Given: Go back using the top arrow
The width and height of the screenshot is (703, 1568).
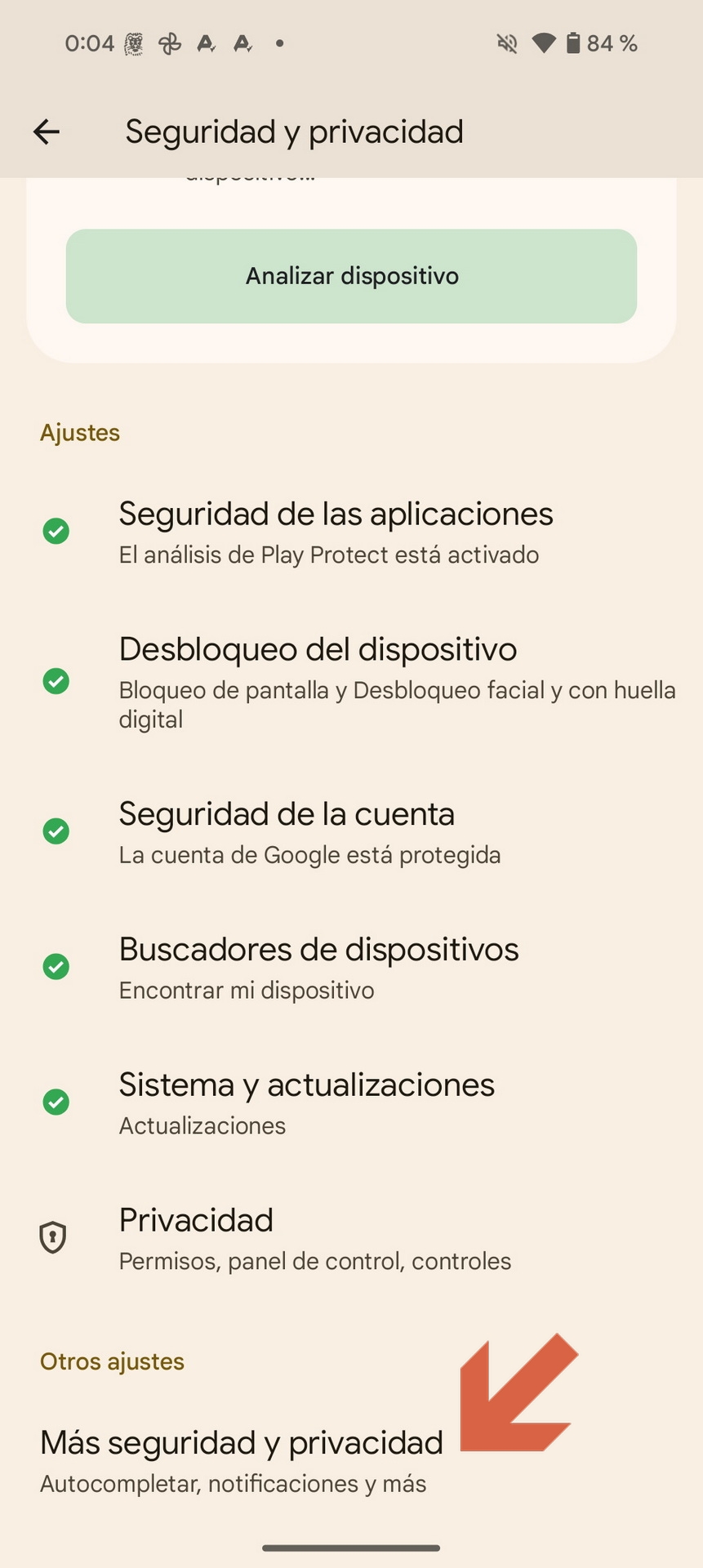Looking at the screenshot, I should tap(47, 131).
